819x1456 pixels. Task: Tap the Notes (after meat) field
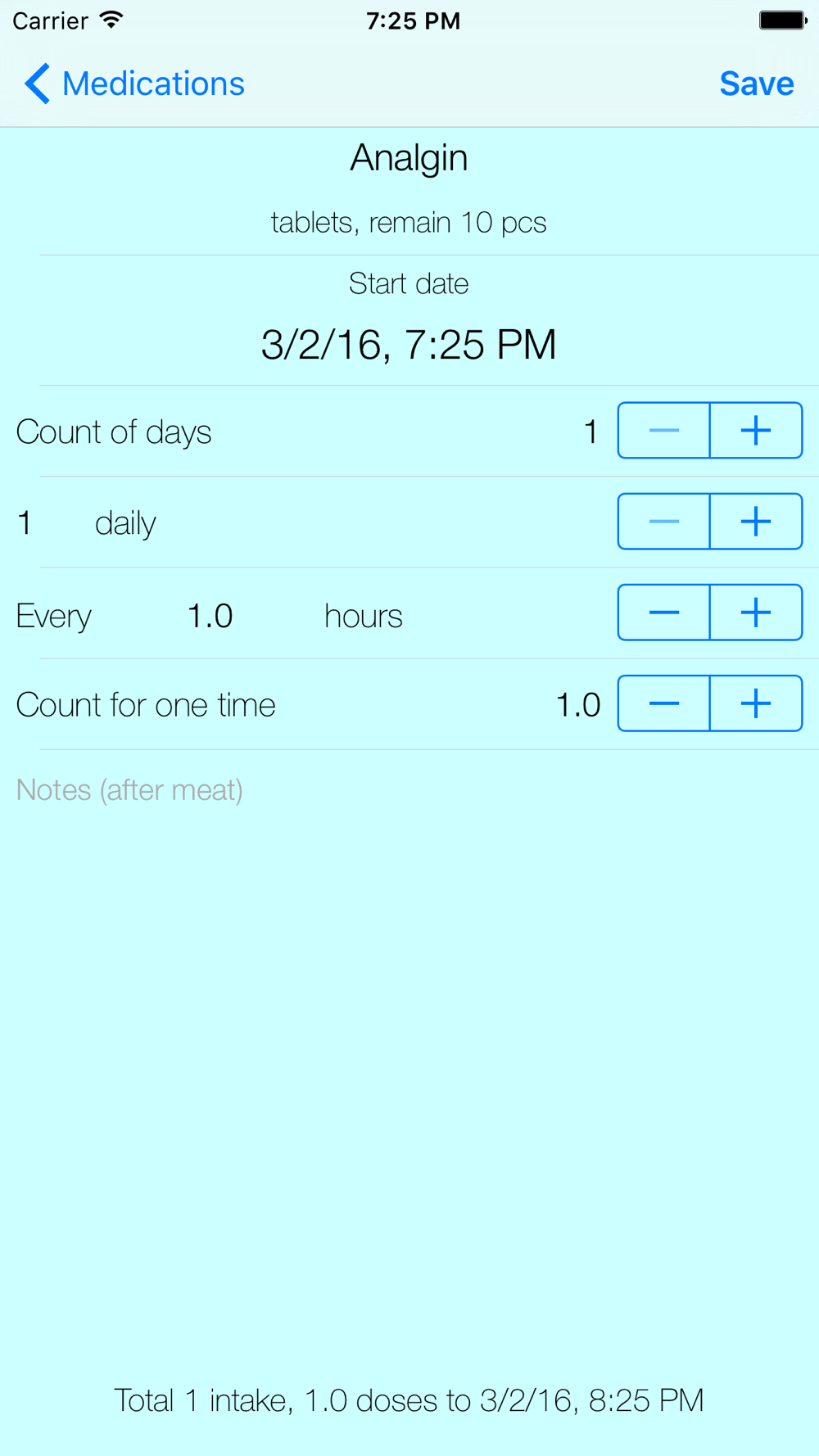click(409, 790)
